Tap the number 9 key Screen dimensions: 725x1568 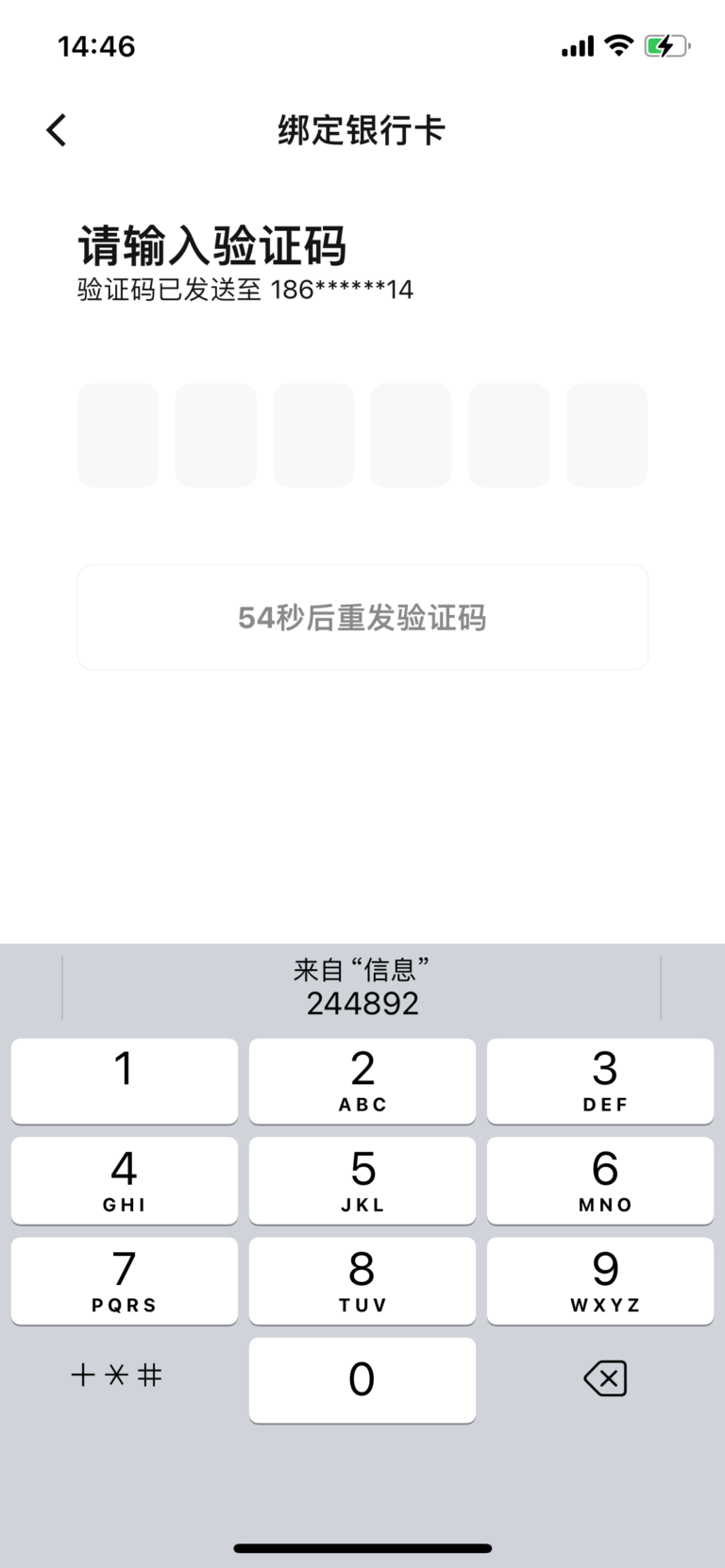tap(601, 1280)
